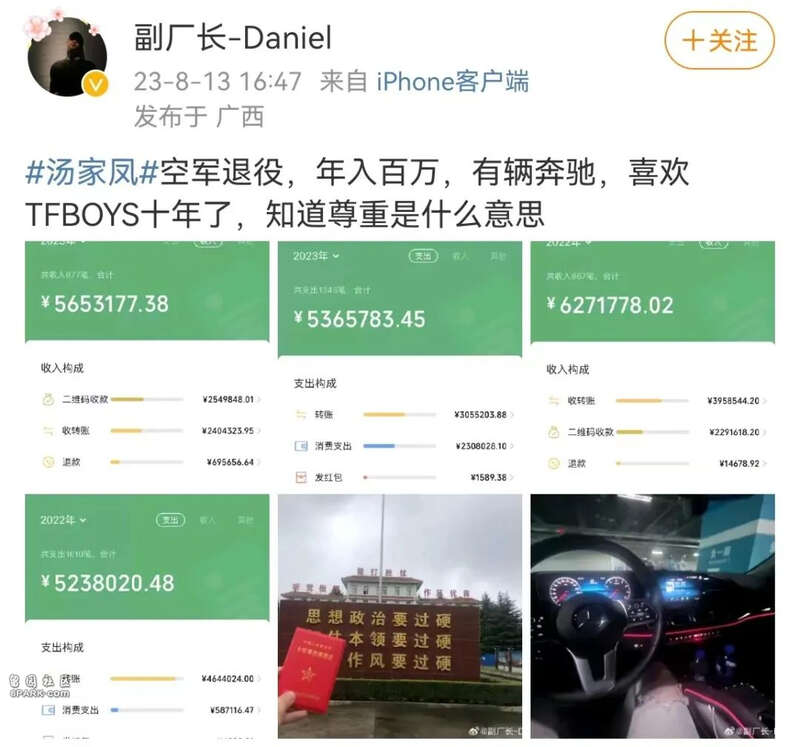View the image showing ¥5238020.48 expenses
Image resolution: width=800 pixels, height=747 pixels.
pyautogui.click(x=147, y=615)
